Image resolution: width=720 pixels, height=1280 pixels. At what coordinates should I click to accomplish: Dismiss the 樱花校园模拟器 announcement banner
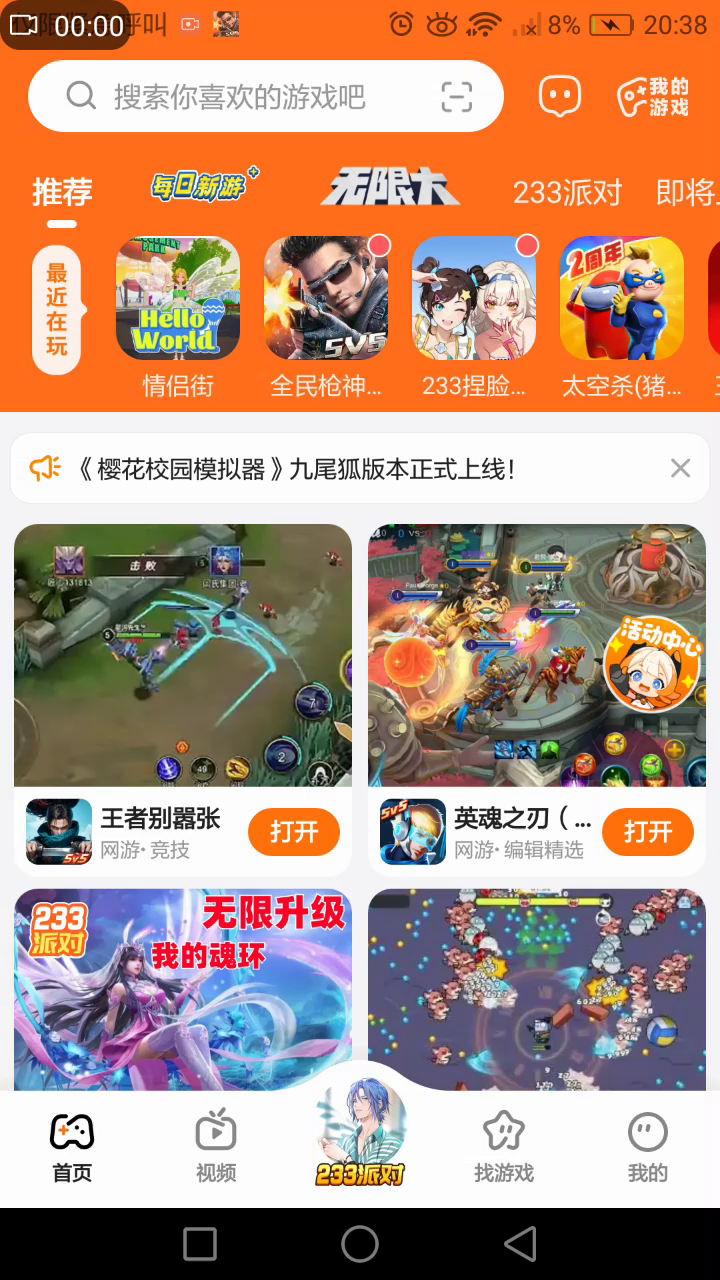(681, 468)
